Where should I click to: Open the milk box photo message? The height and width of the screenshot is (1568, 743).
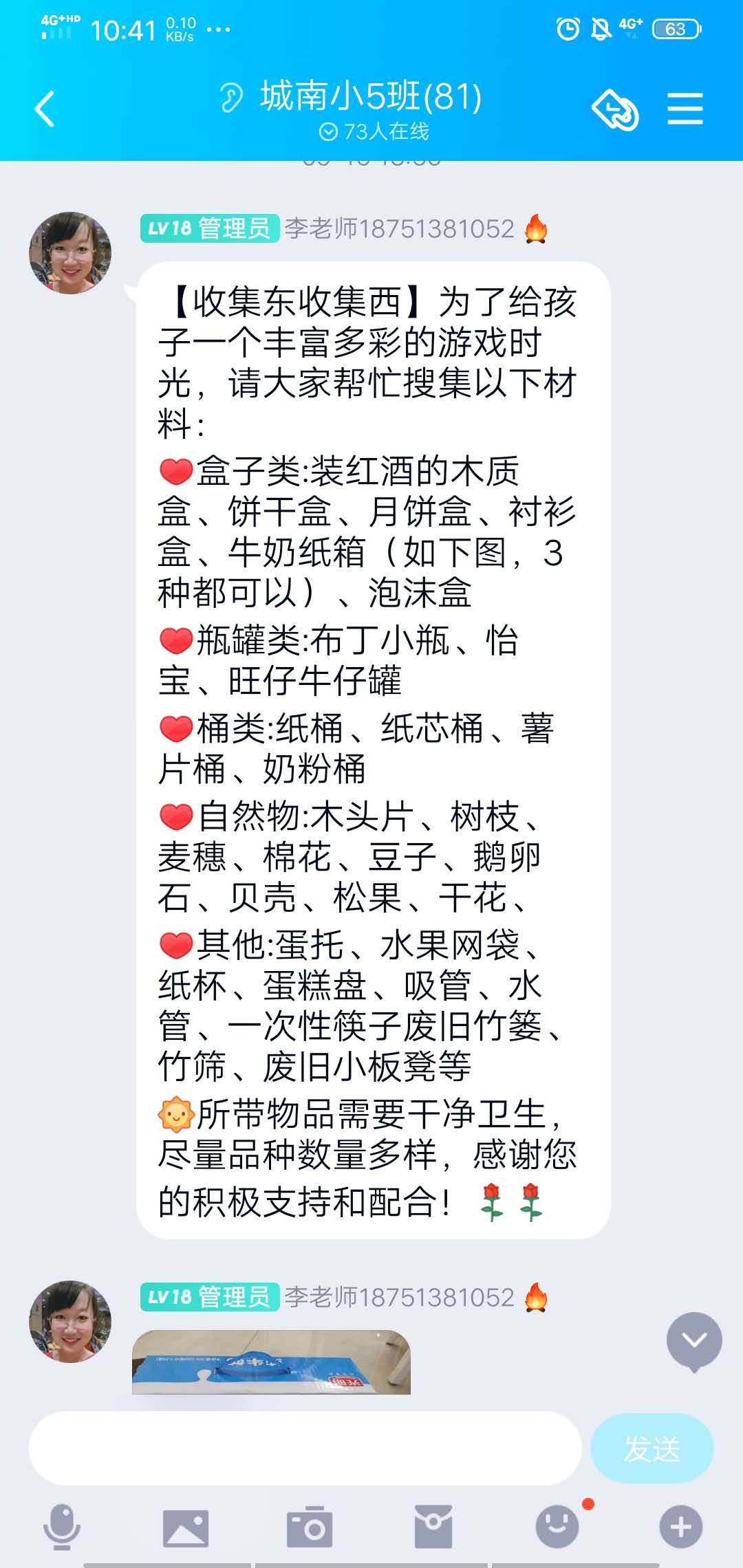click(x=271, y=1362)
